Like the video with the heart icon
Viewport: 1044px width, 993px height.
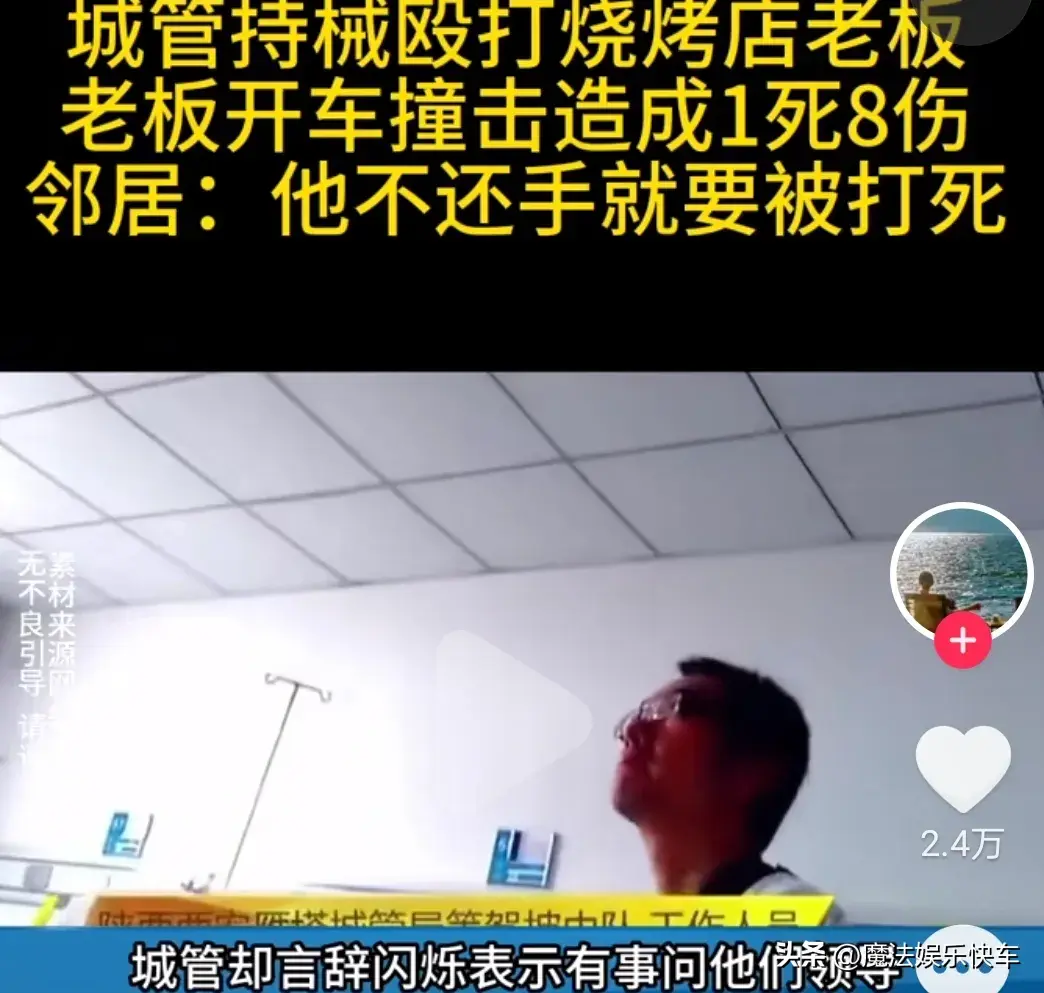962,768
